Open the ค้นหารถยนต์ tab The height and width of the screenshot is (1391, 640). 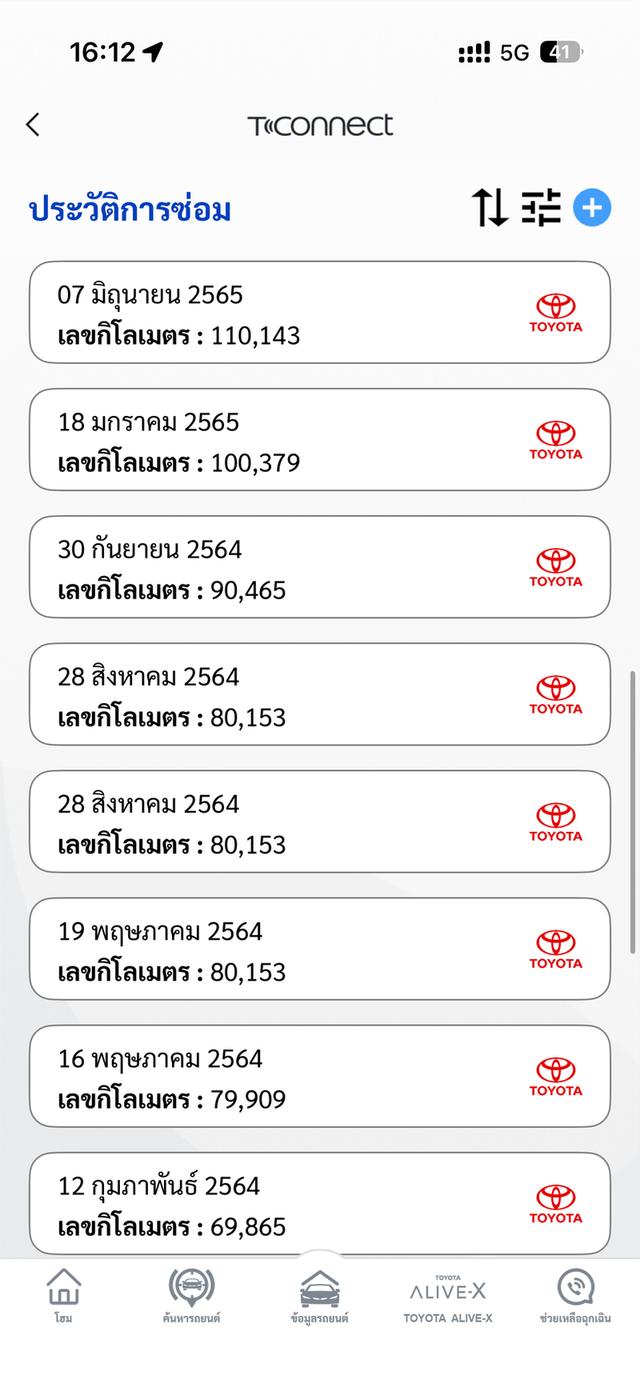pyautogui.click(x=192, y=1296)
